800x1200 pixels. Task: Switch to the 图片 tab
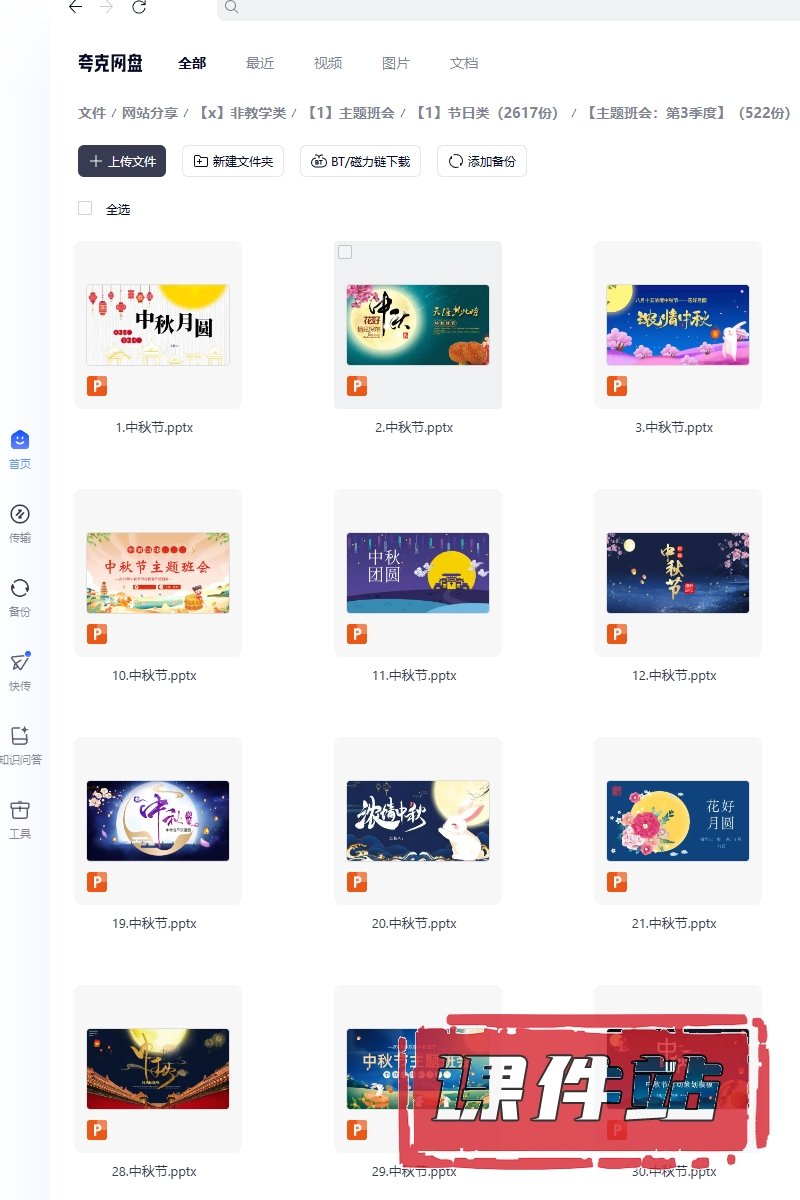(x=396, y=63)
